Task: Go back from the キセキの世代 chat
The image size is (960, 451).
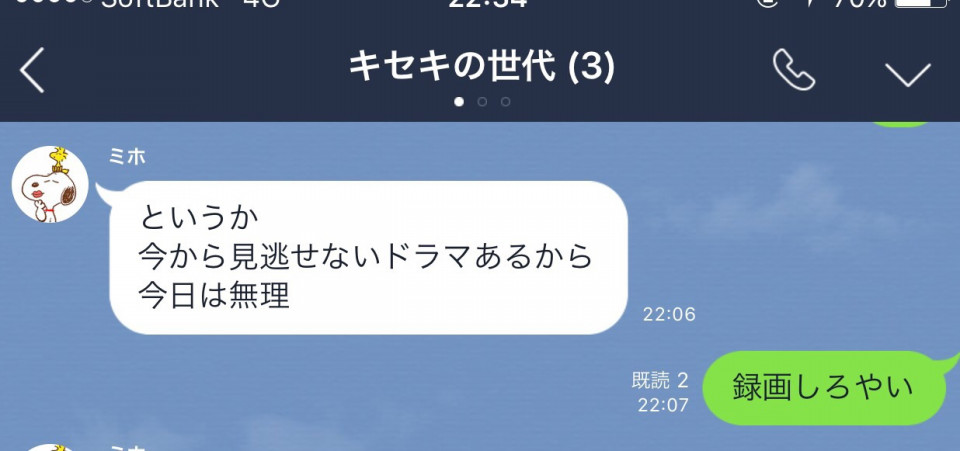Action: point(33,71)
